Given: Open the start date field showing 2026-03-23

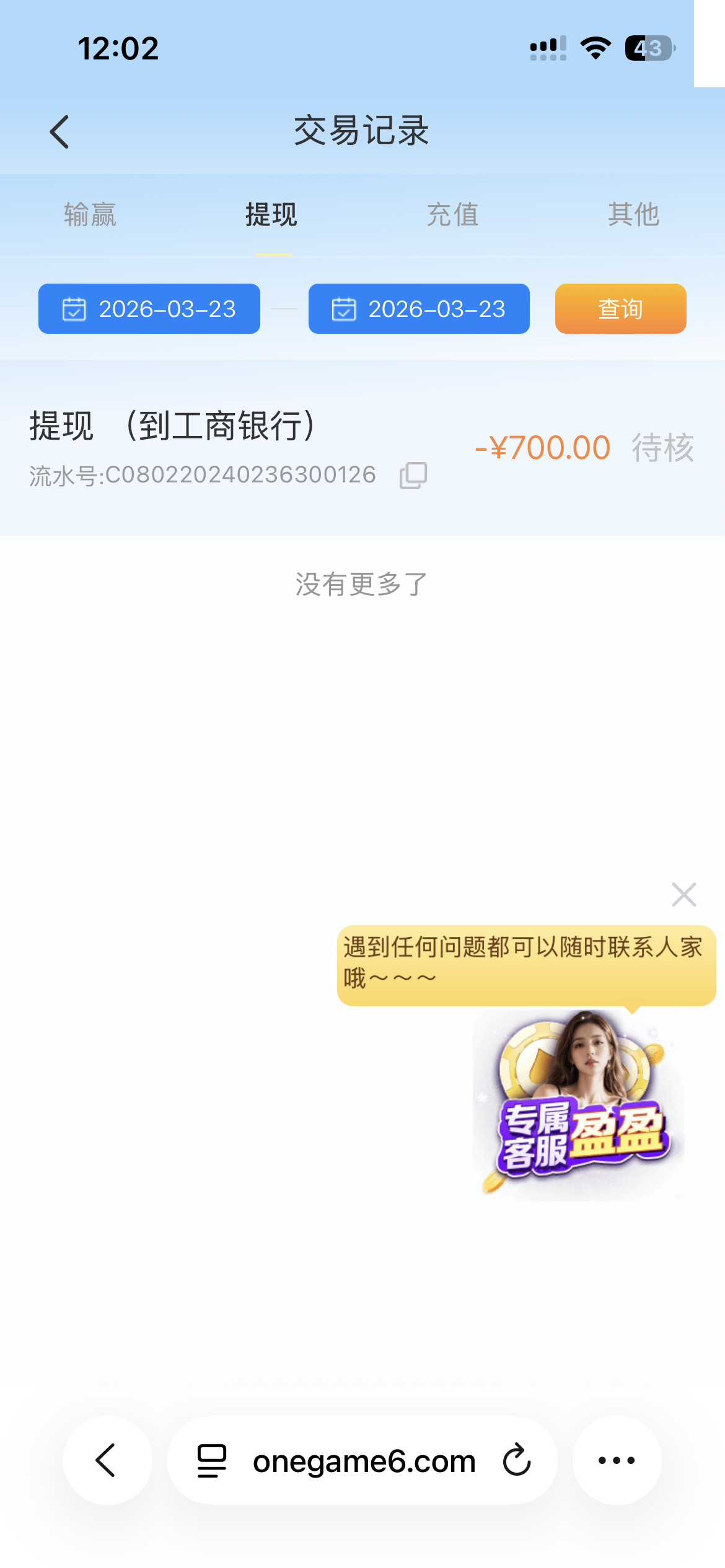Looking at the screenshot, I should [149, 309].
